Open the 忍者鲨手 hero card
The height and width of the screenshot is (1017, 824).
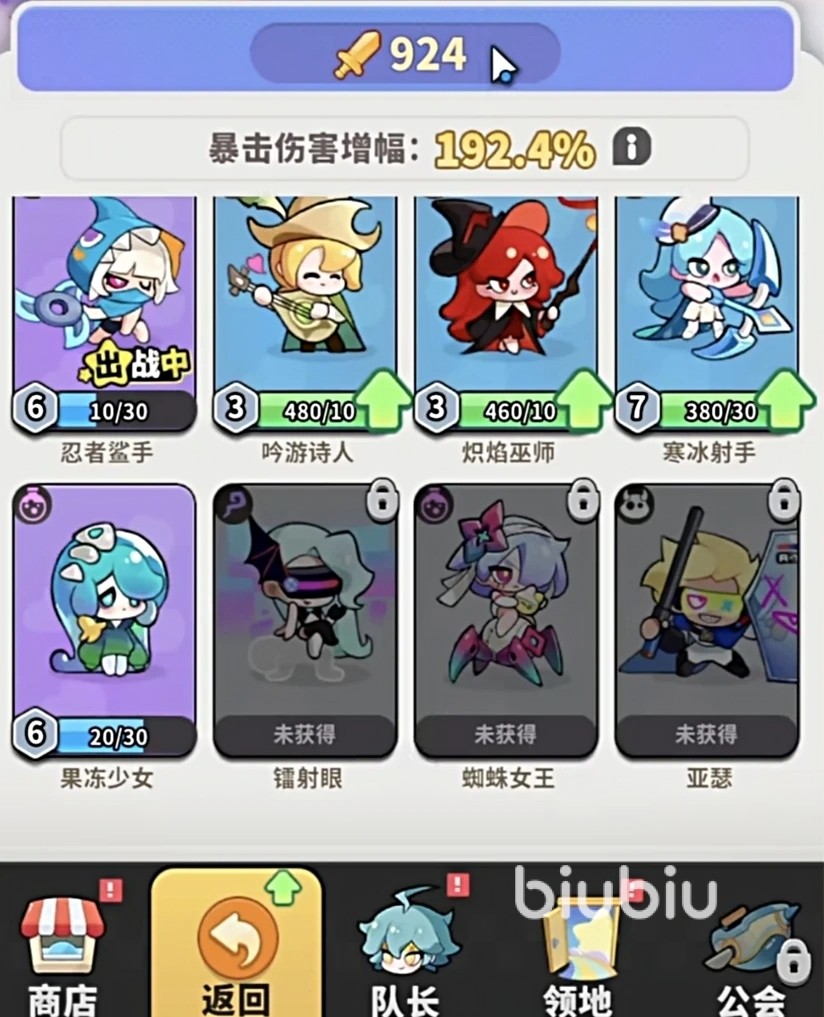[105, 310]
